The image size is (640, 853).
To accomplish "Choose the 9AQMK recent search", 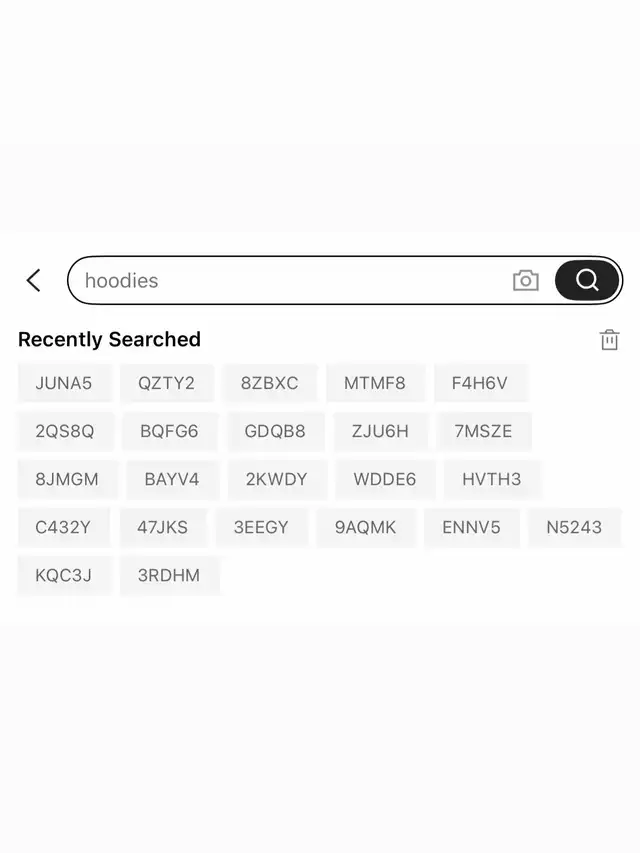I will coord(366,527).
